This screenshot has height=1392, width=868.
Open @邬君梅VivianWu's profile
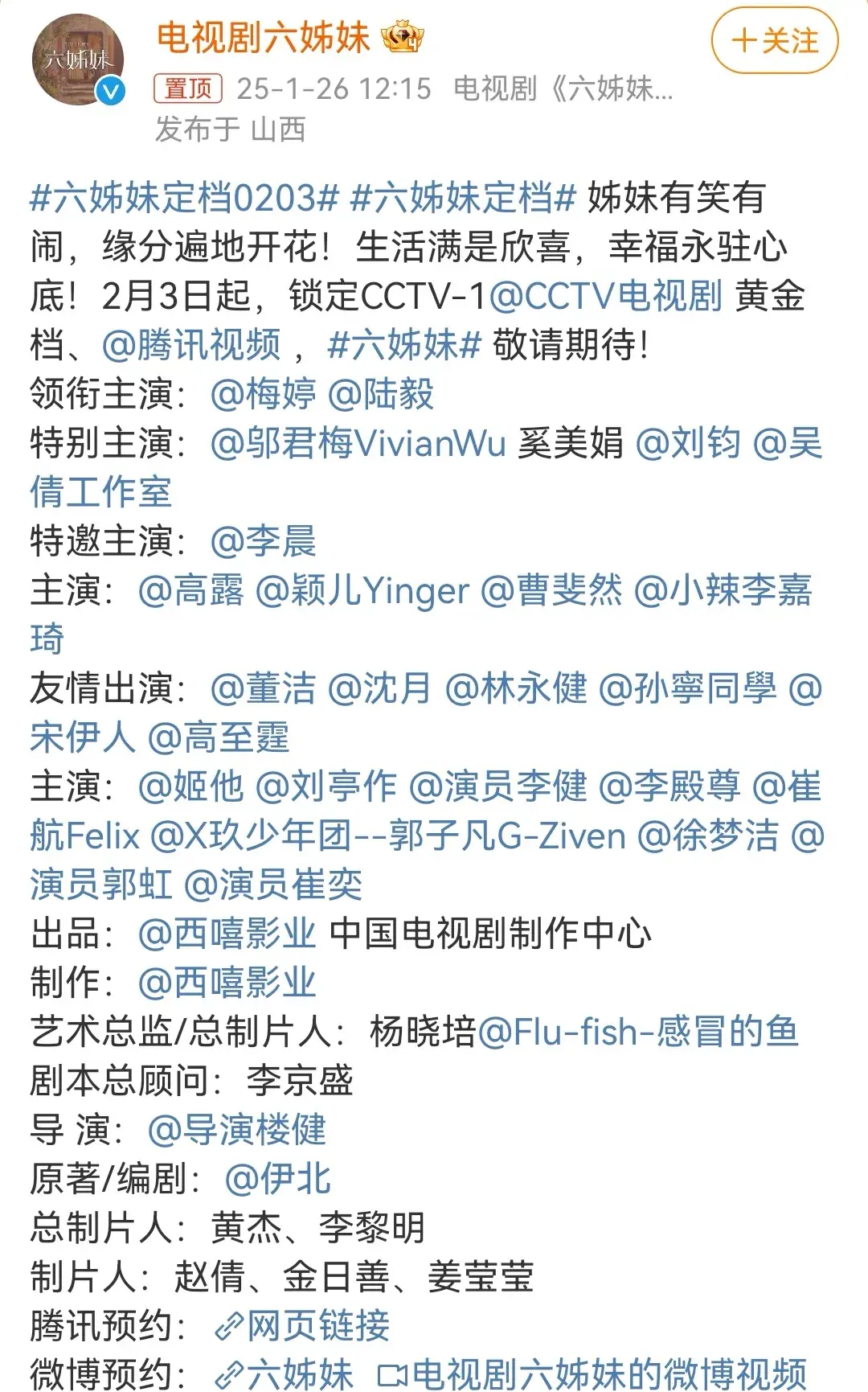[358, 443]
